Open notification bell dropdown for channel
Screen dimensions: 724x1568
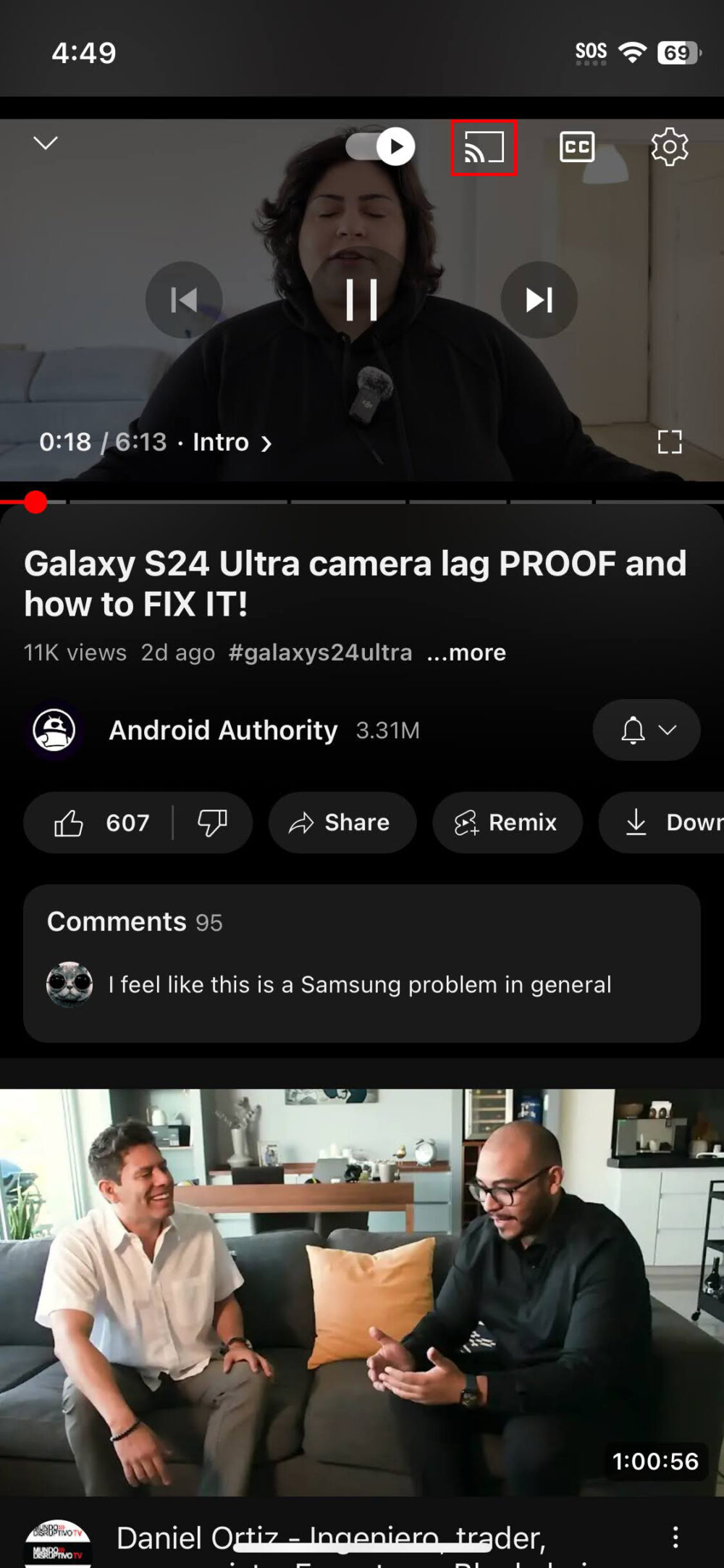646,730
